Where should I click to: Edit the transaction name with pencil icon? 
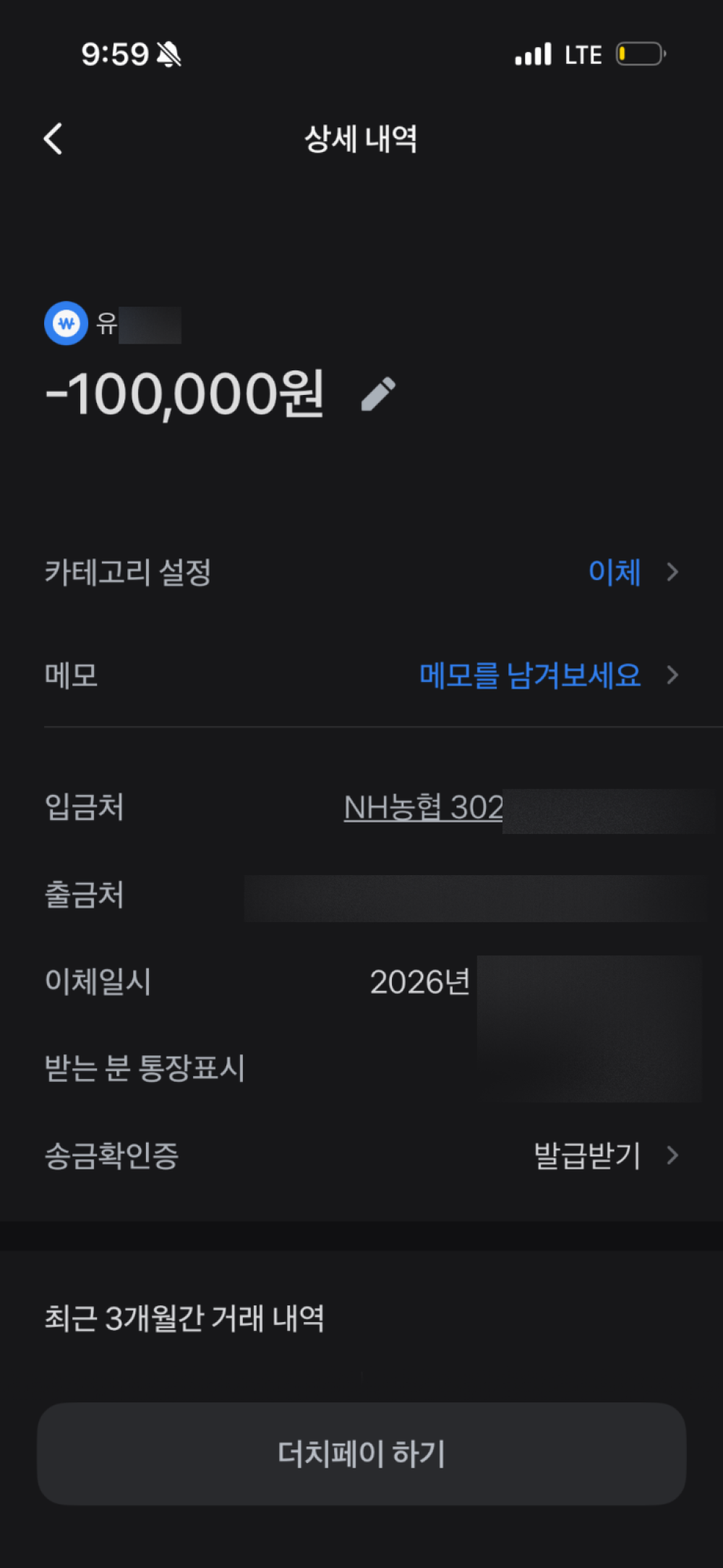point(378,394)
